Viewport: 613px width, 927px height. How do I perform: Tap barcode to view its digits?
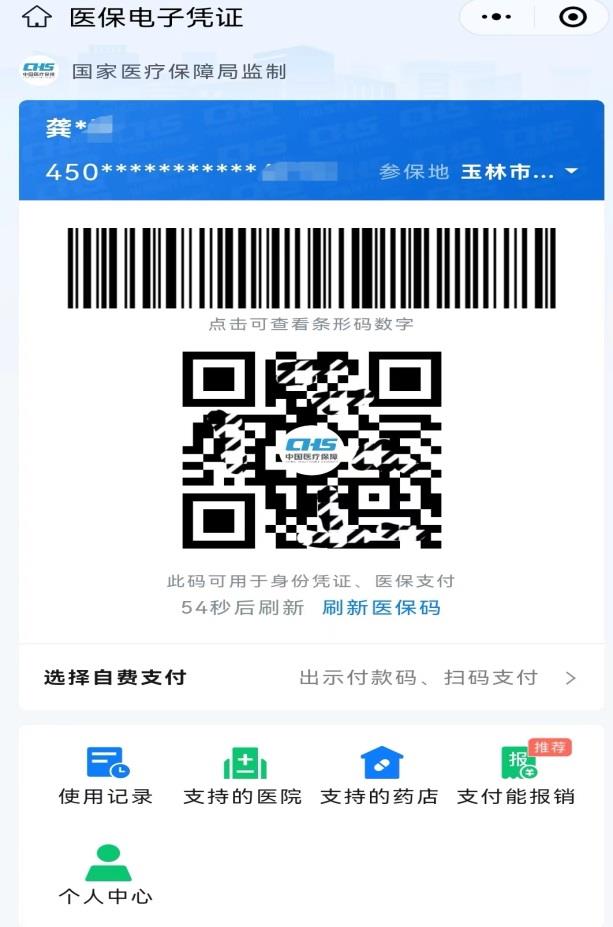click(311, 268)
